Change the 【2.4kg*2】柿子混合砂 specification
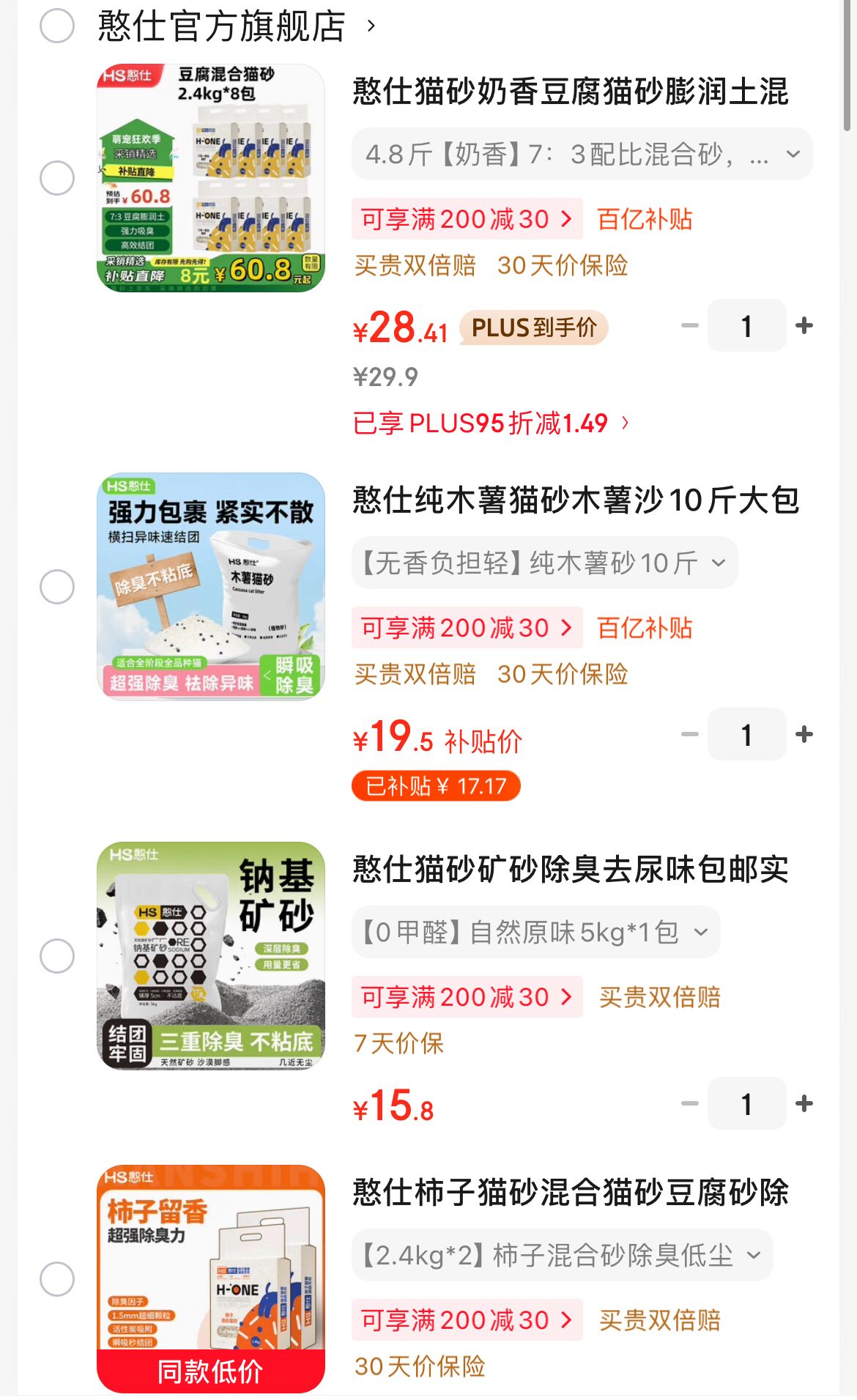The image size is (857, 1400). tap(562, 1255)
